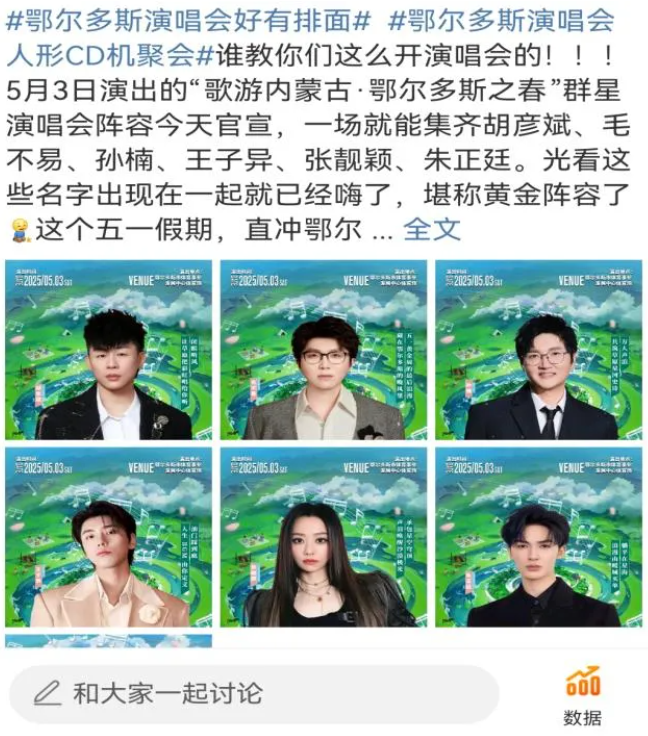Expand the post with 全文 link
The height and width of the screenshot is (736, 648).
[x=431, y=230]
